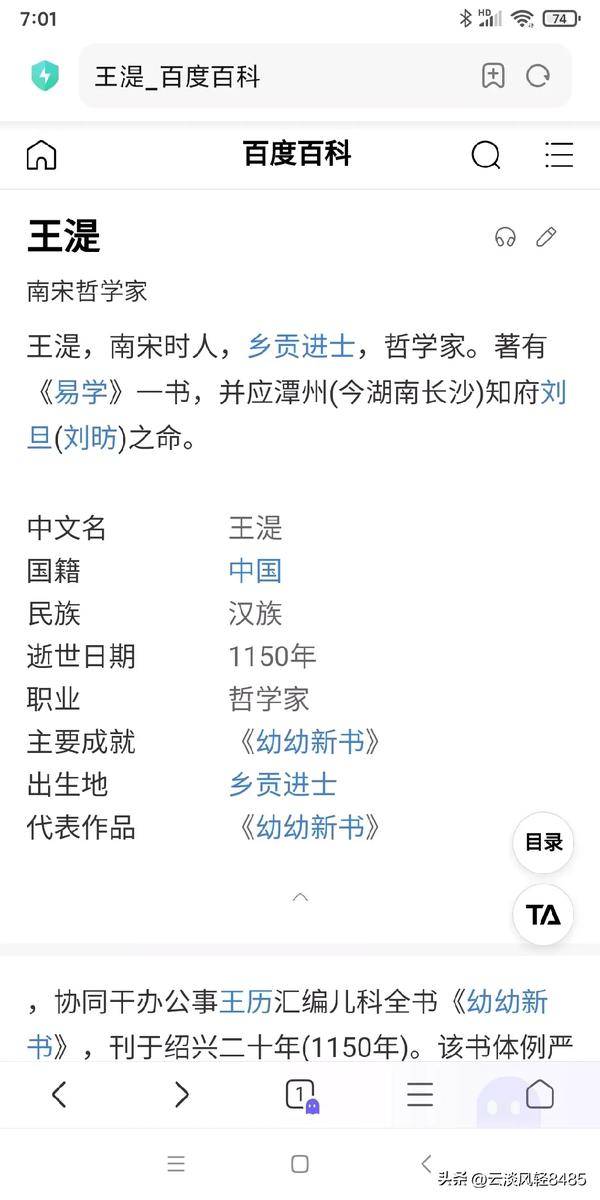
Task: Collapse the info box with the up chevron
Action: point(300,897)
